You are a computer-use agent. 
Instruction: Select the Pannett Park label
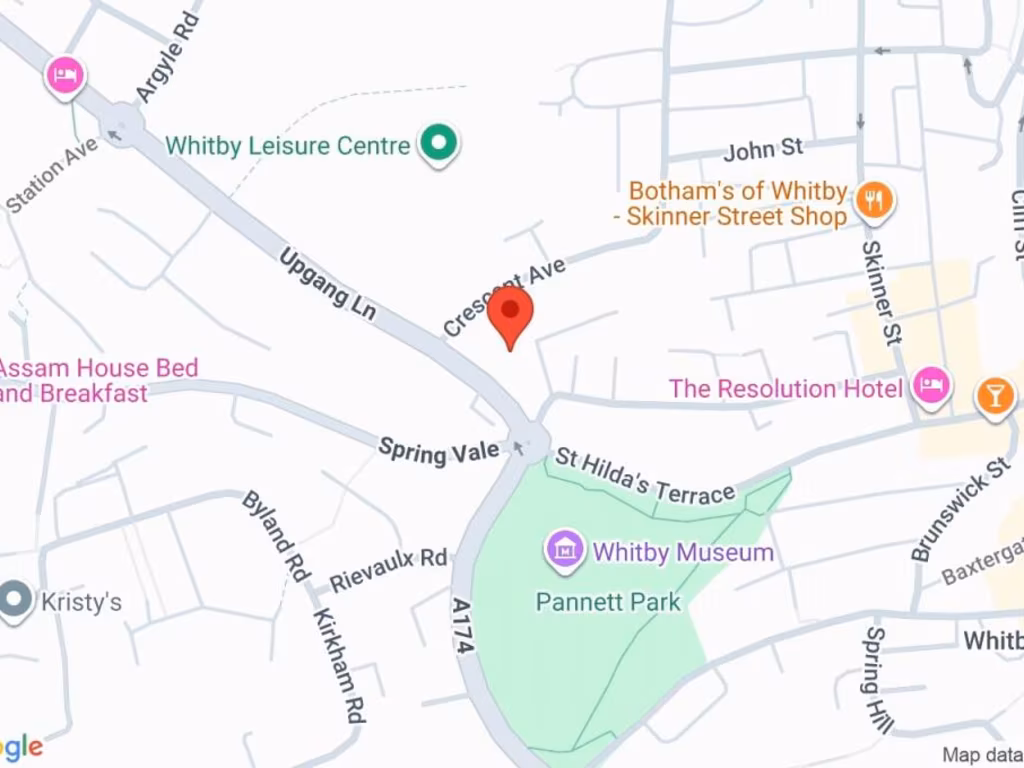[x=608, y=602]
